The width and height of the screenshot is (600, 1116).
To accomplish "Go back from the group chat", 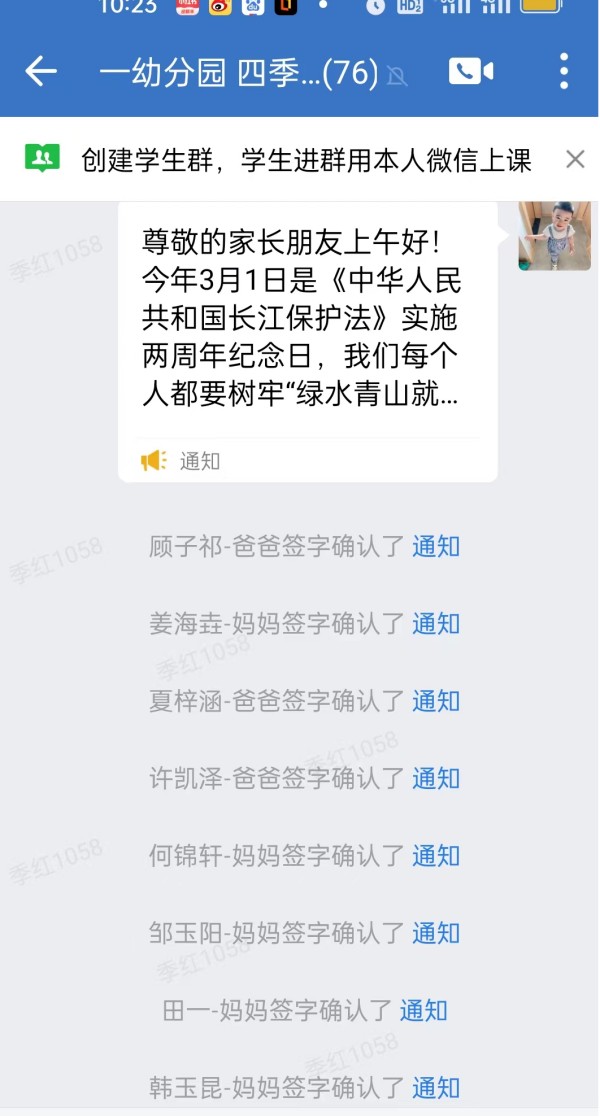I will [x=41, y=71].
